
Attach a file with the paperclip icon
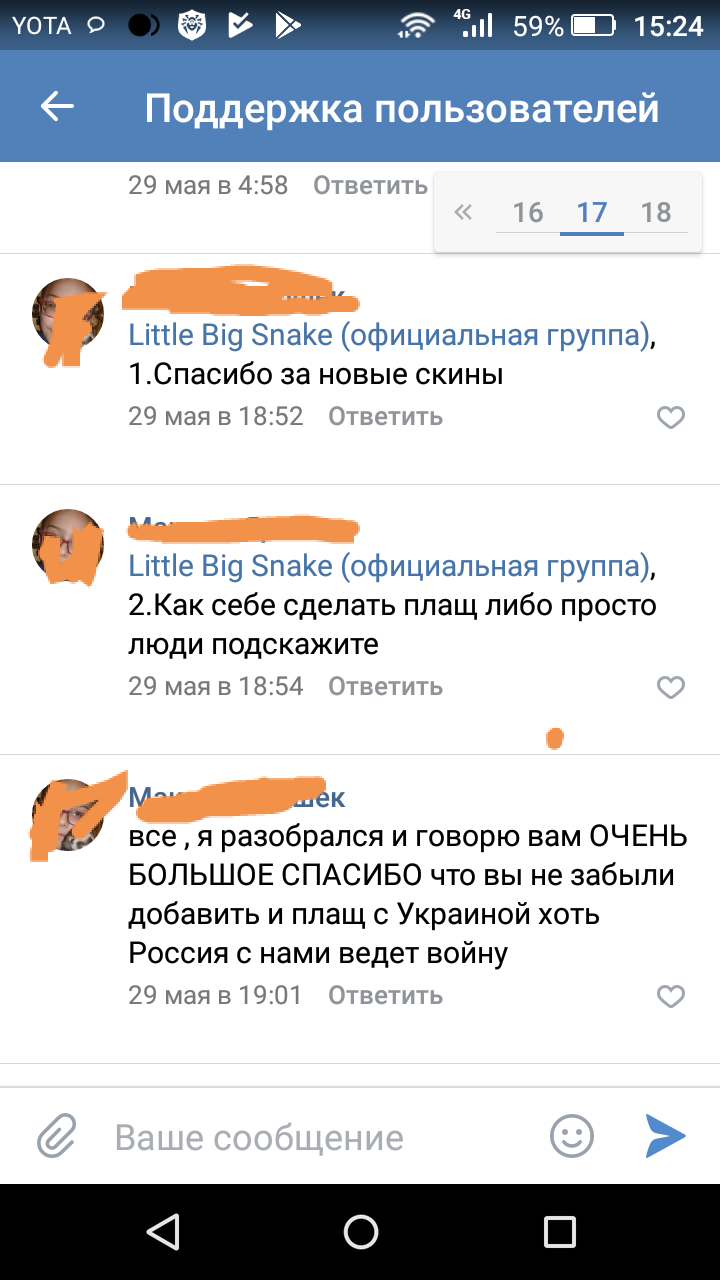[57, 1136]
